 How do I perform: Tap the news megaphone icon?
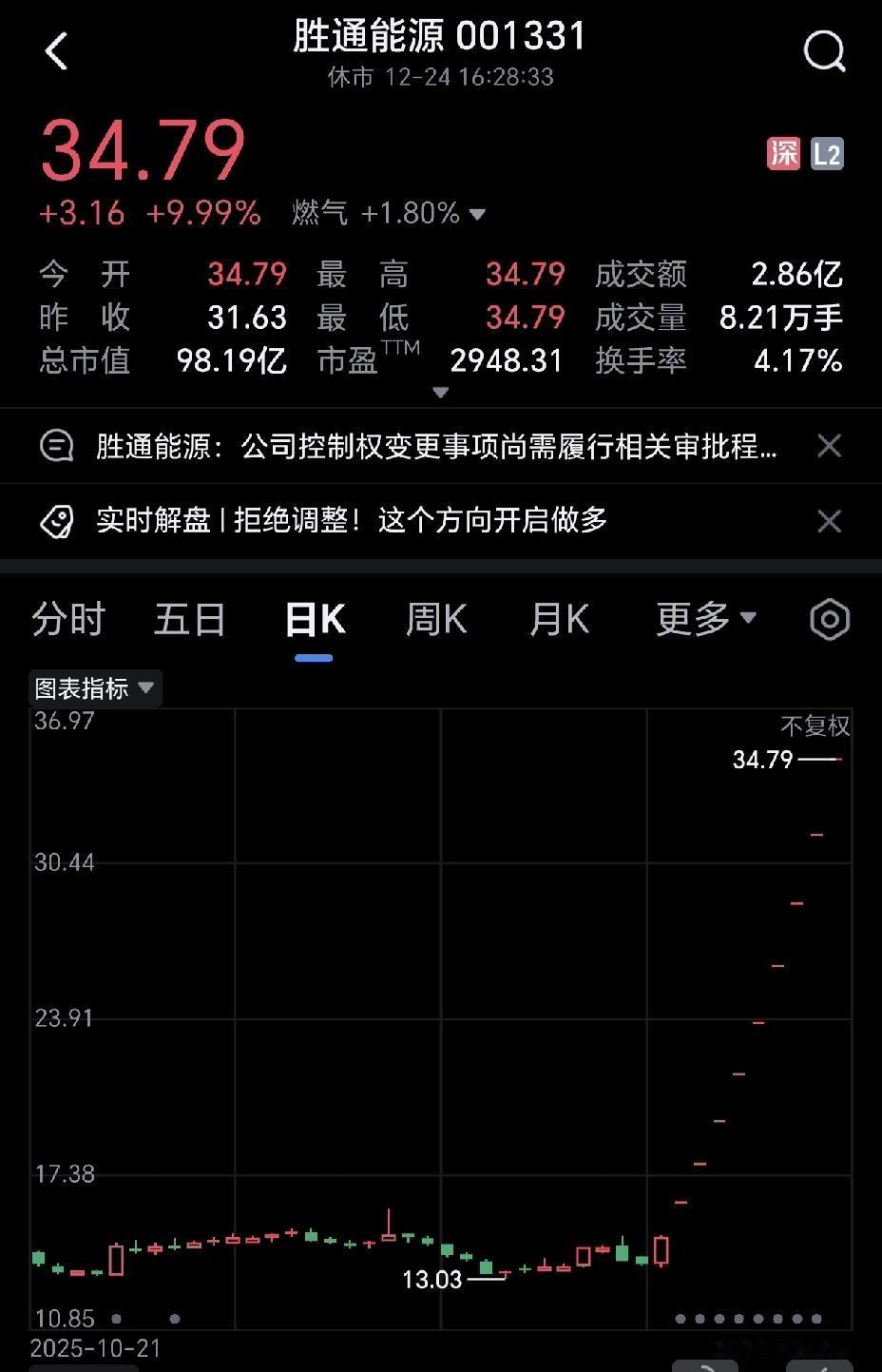pos(57,446)
